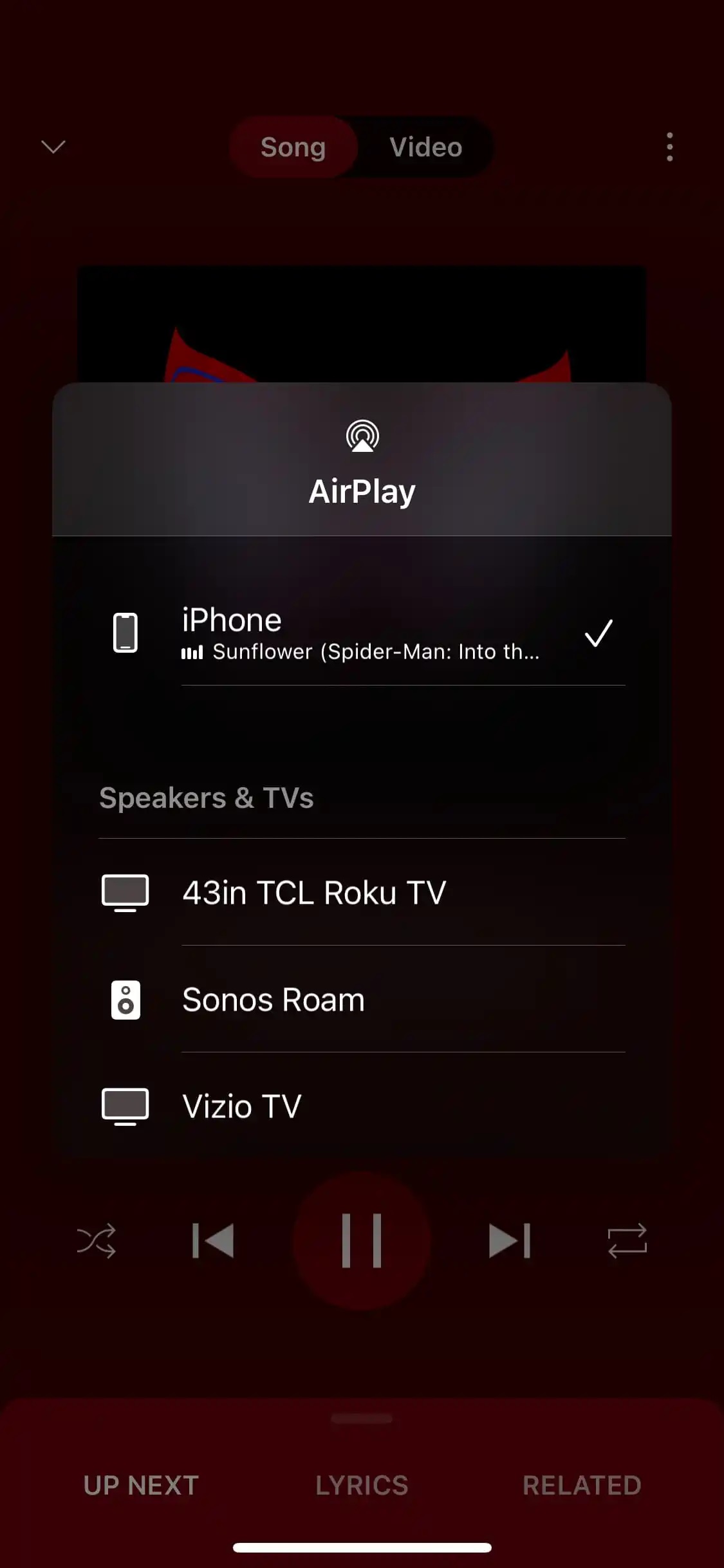Show the Lyrics tab

click(x=362, y=1486)
